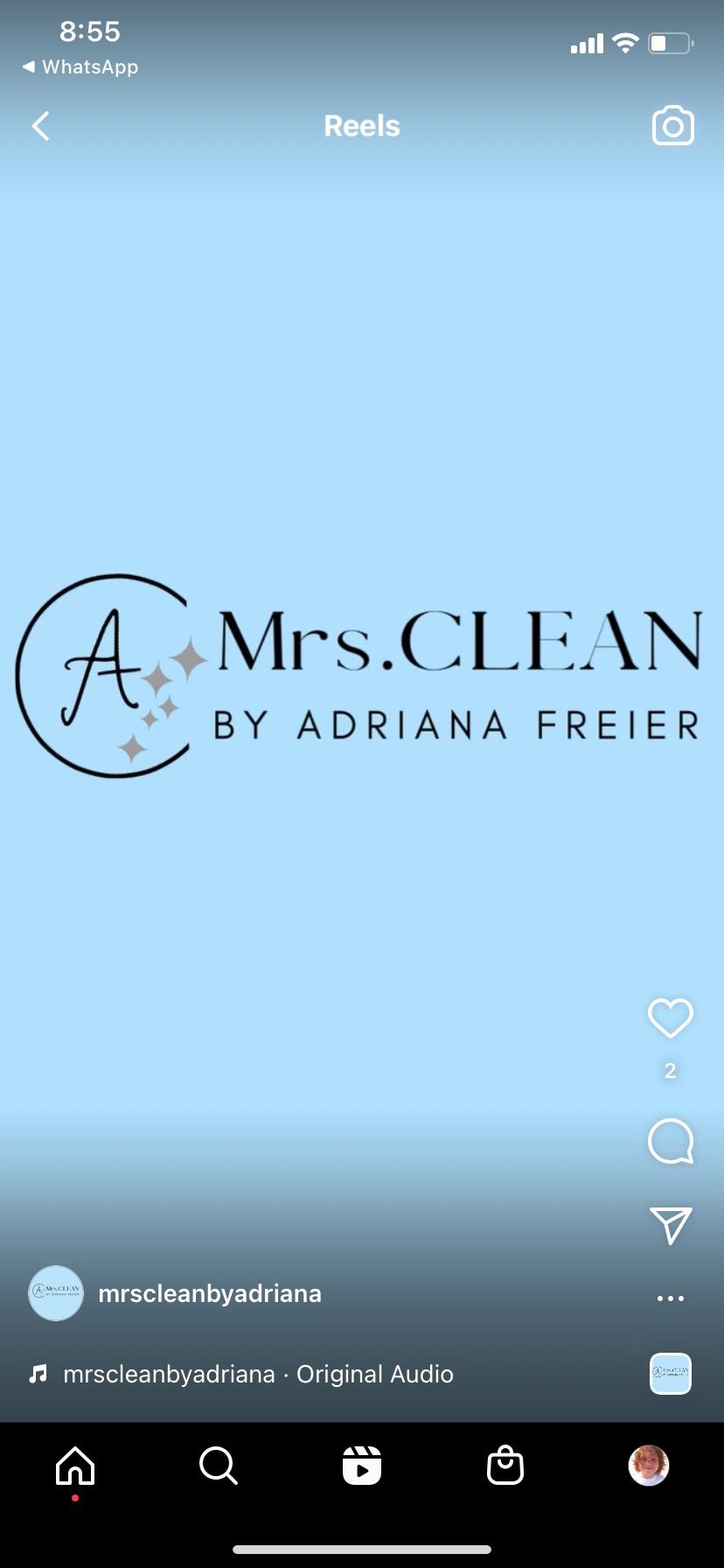Switch to the Reels tab
The width and height of the screenshot is (724, 1568).
[362, 1466]
